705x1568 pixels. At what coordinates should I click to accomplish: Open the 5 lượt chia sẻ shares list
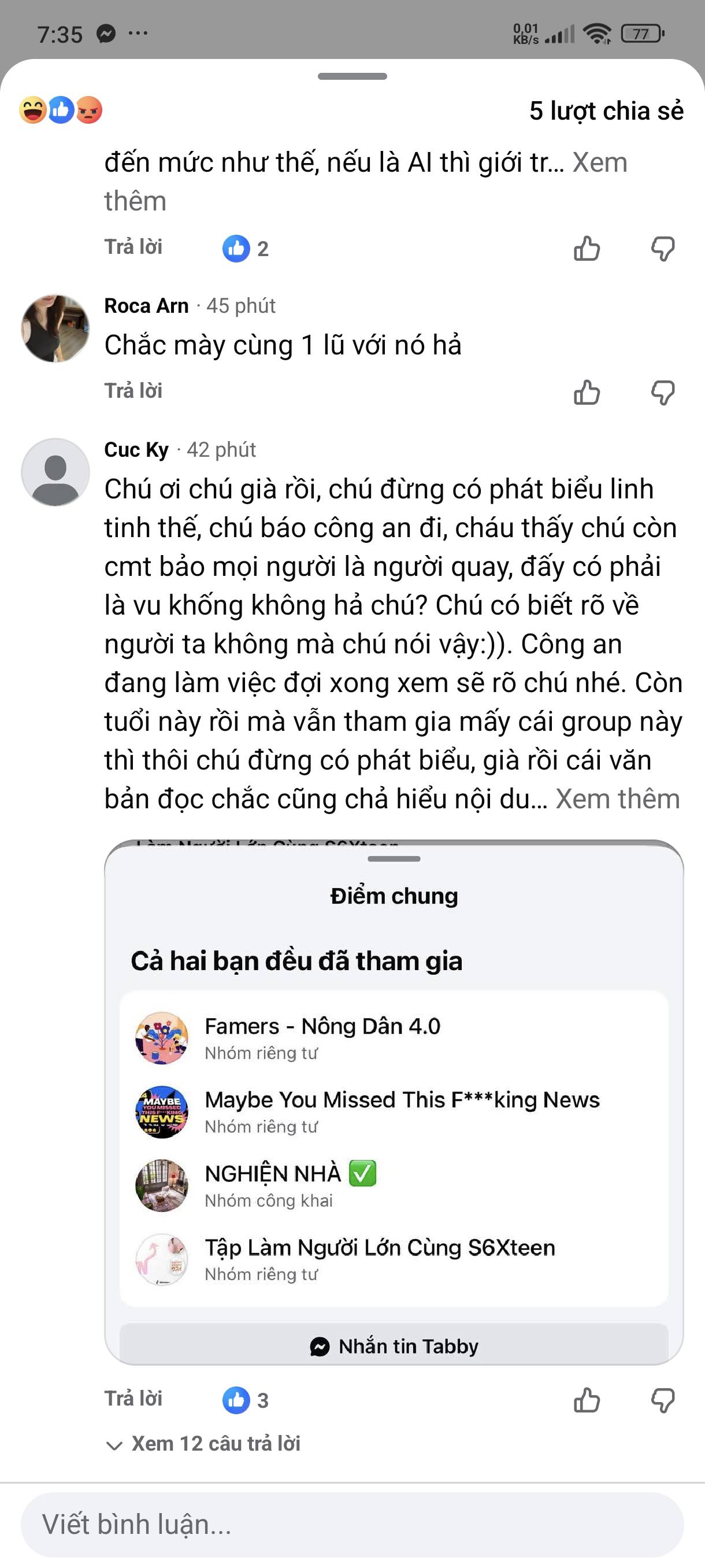click(x=606, y=112)
